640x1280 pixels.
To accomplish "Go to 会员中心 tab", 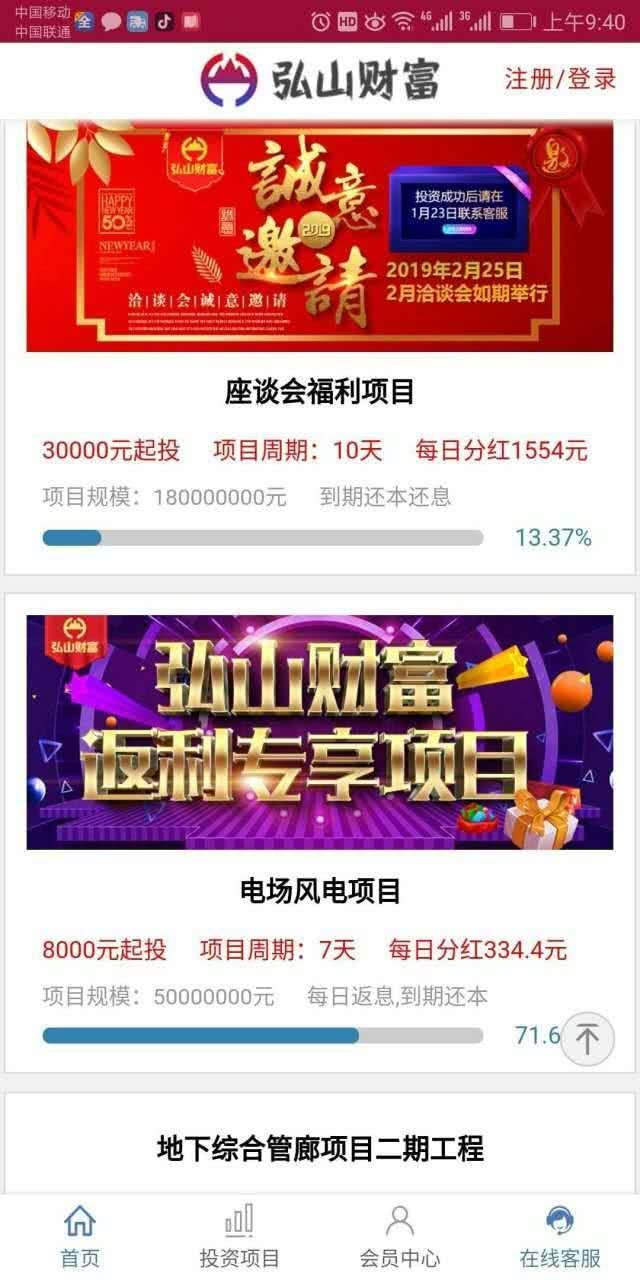I will click(400, 1236).
